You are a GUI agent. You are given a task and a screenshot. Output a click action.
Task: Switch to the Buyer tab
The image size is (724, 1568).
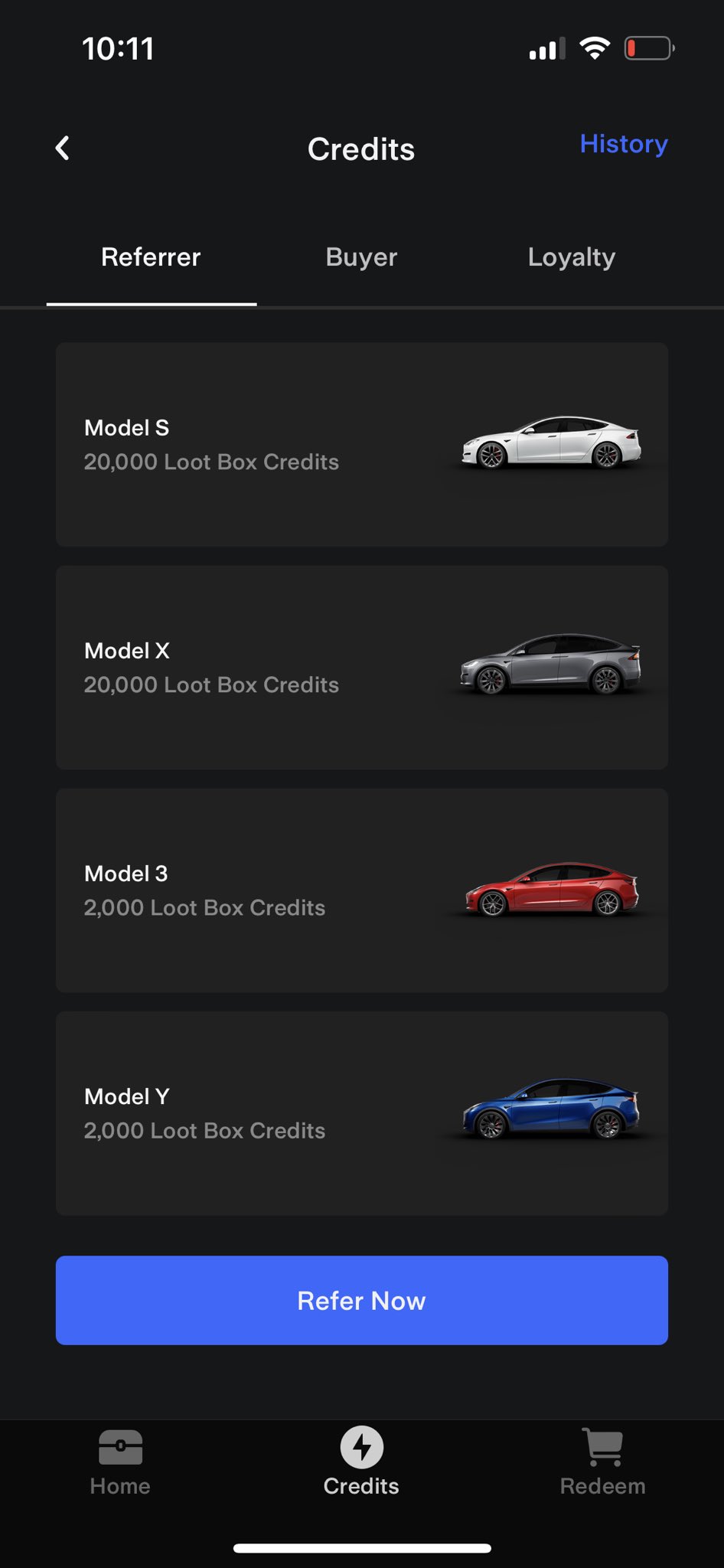click(361, 257)
